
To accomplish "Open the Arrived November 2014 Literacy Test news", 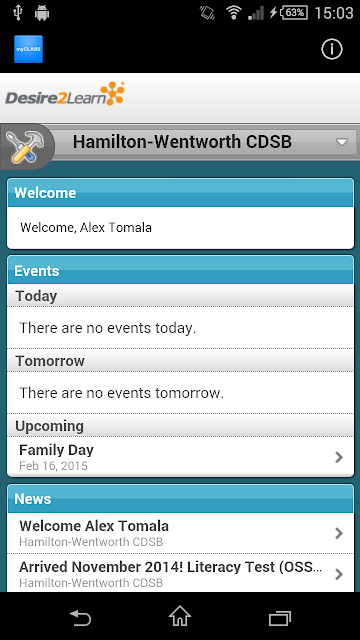I will click(180, 573).
